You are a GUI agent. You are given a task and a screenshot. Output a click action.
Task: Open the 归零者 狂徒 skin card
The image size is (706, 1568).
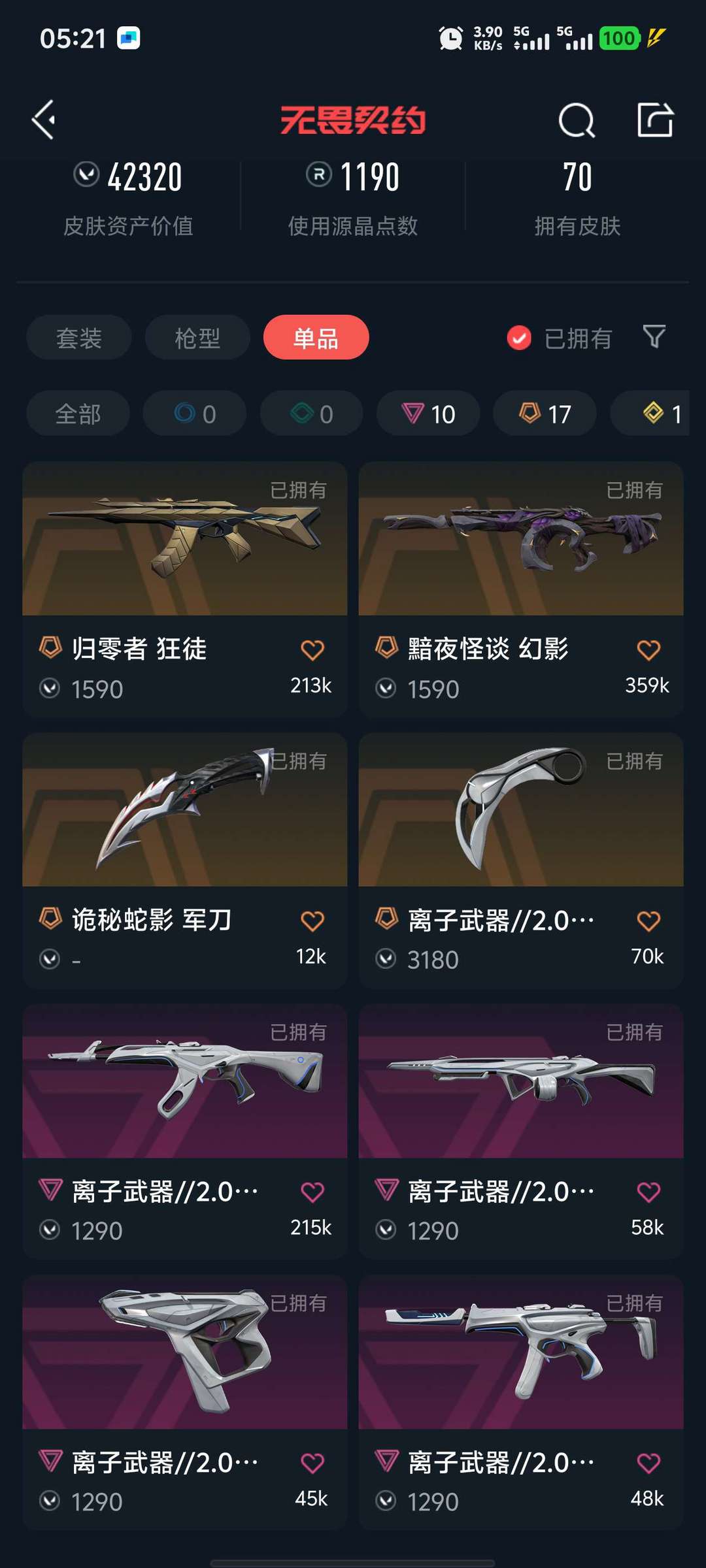coord(185,589)
